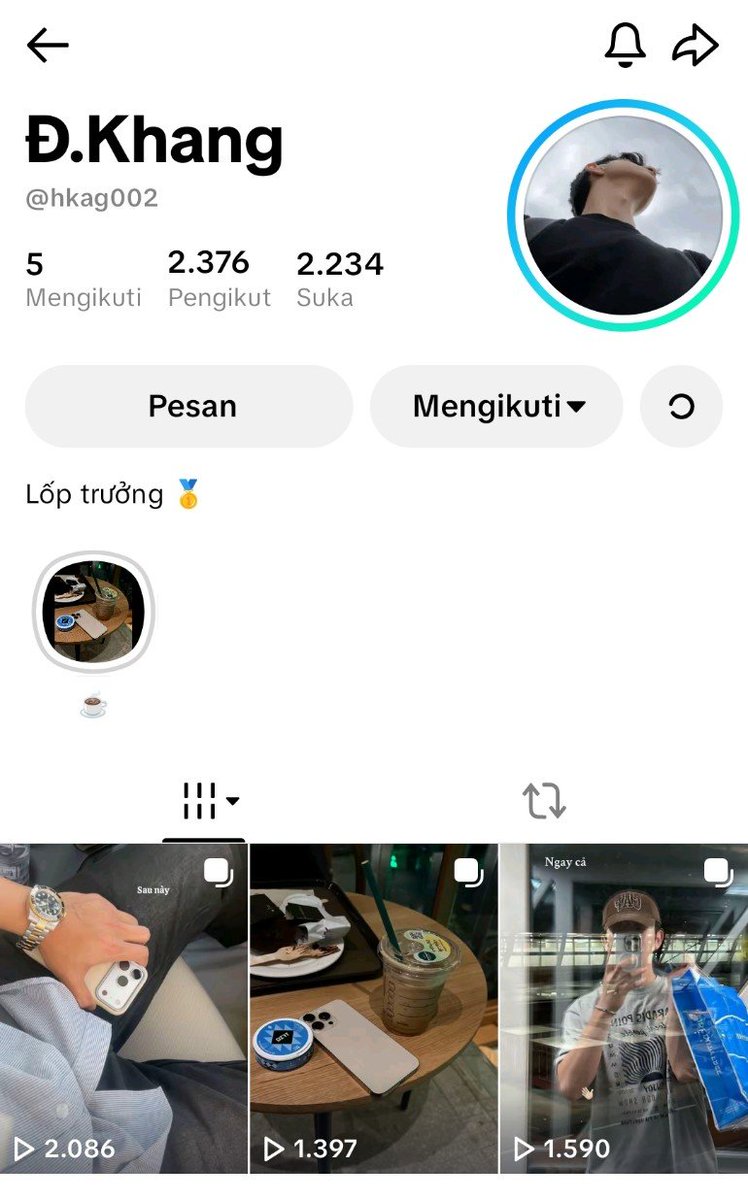Open the coffee table video with 1.397 views

click(373, 1008)
